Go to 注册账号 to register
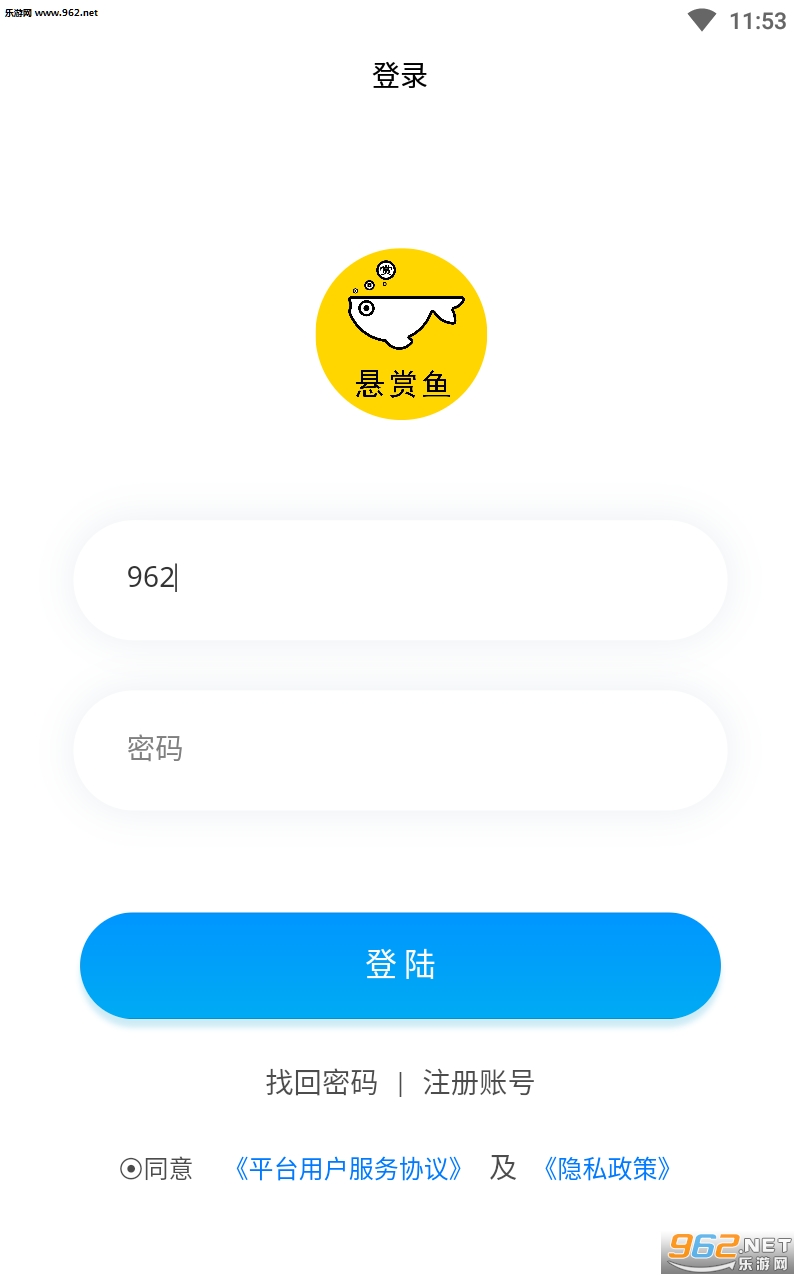The image size is (800, 1280). click(479, 1083)
